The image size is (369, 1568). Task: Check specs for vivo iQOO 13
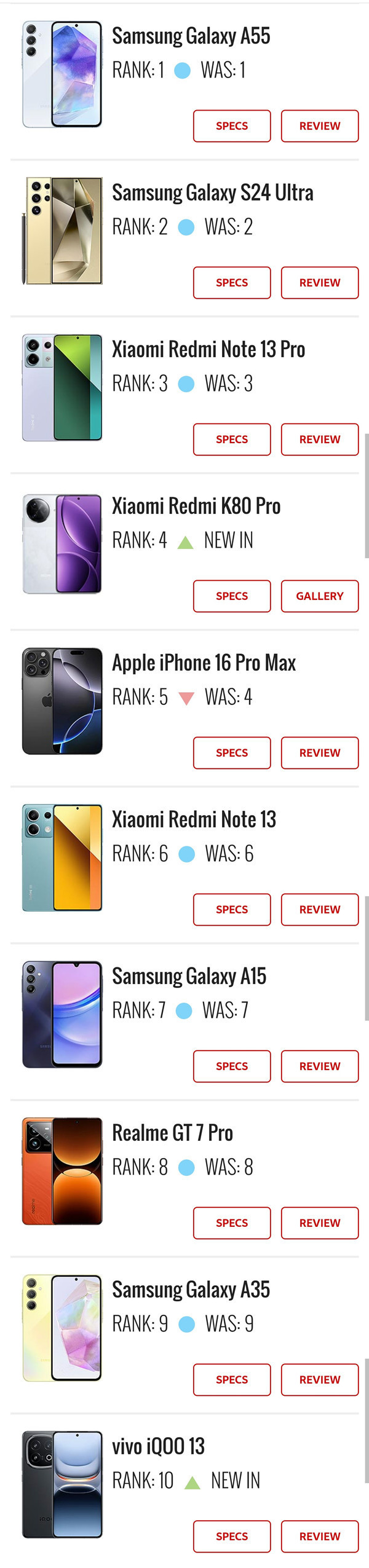point(232,1537)
